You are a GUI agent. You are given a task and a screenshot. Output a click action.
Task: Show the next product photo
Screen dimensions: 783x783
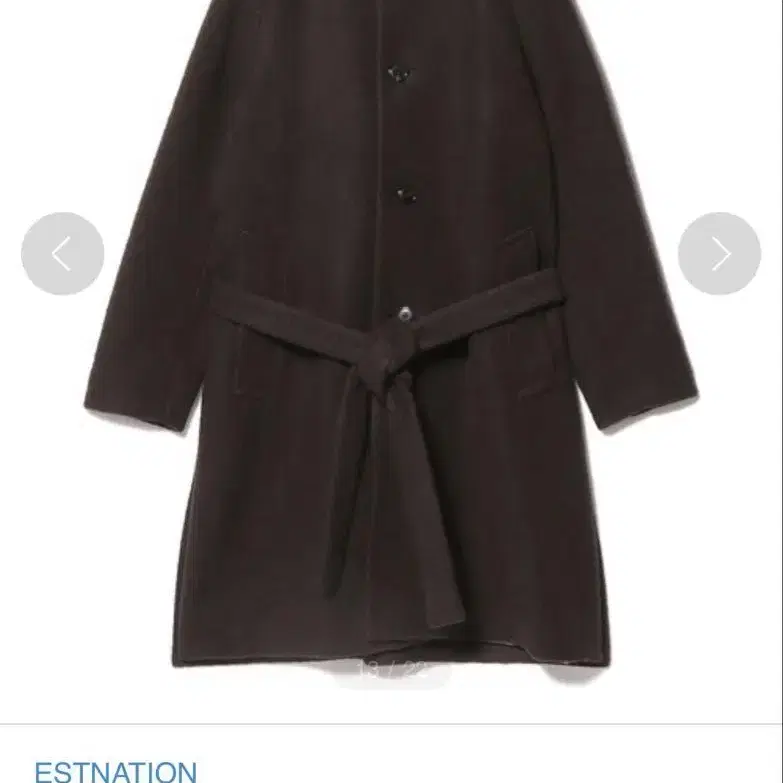click(x=720, y=254)
